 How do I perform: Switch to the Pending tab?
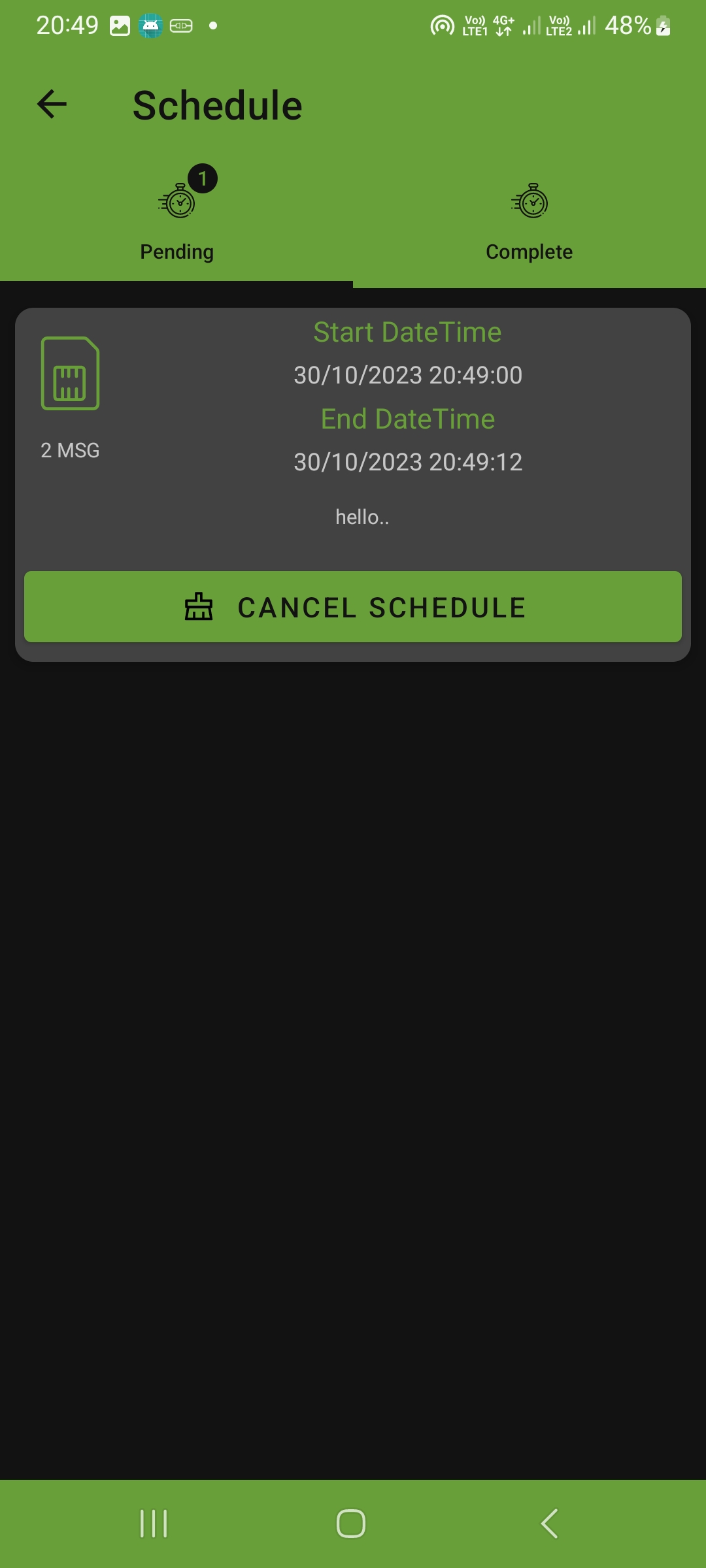176,252
